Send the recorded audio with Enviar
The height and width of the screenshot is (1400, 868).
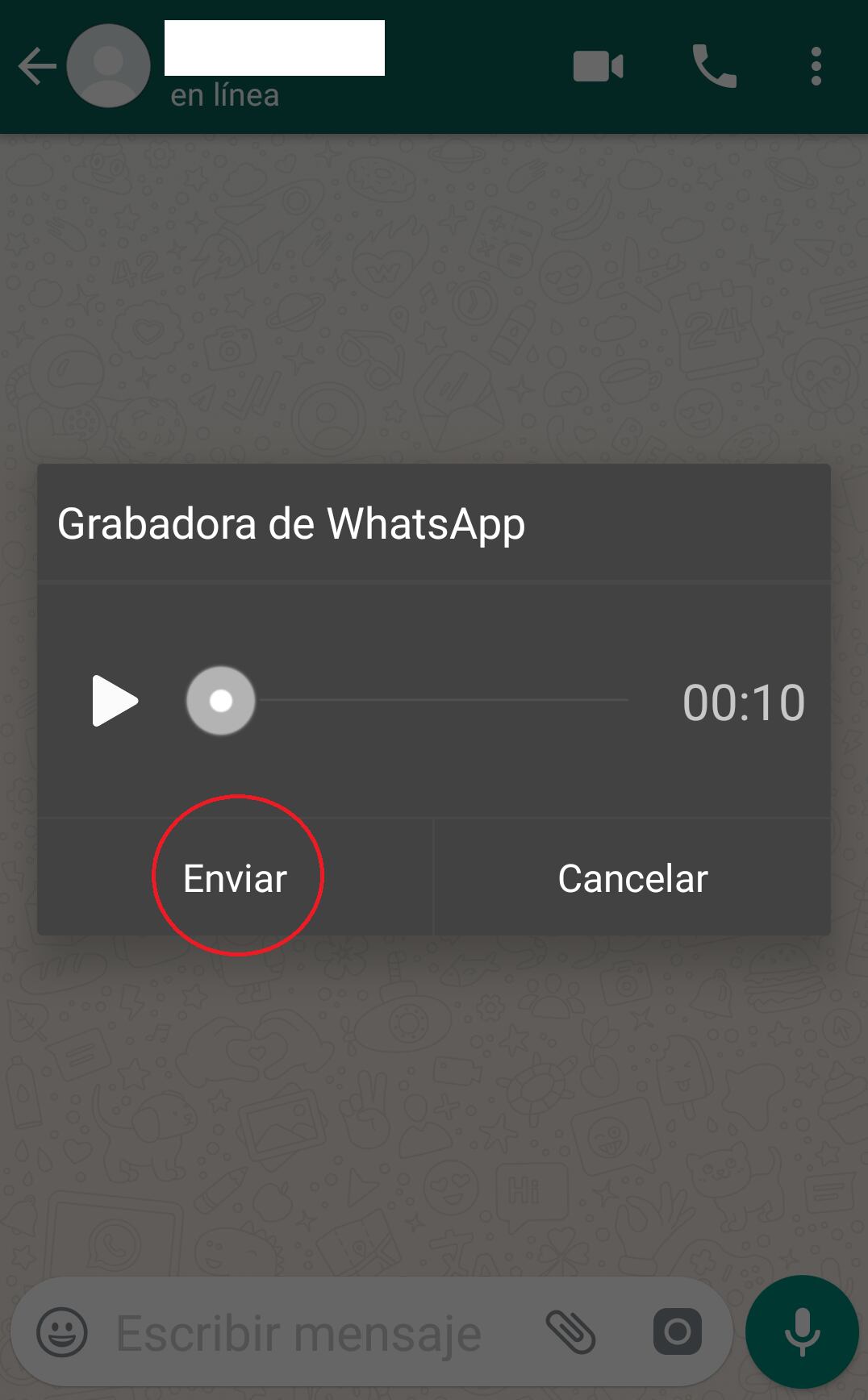point(235,878)
